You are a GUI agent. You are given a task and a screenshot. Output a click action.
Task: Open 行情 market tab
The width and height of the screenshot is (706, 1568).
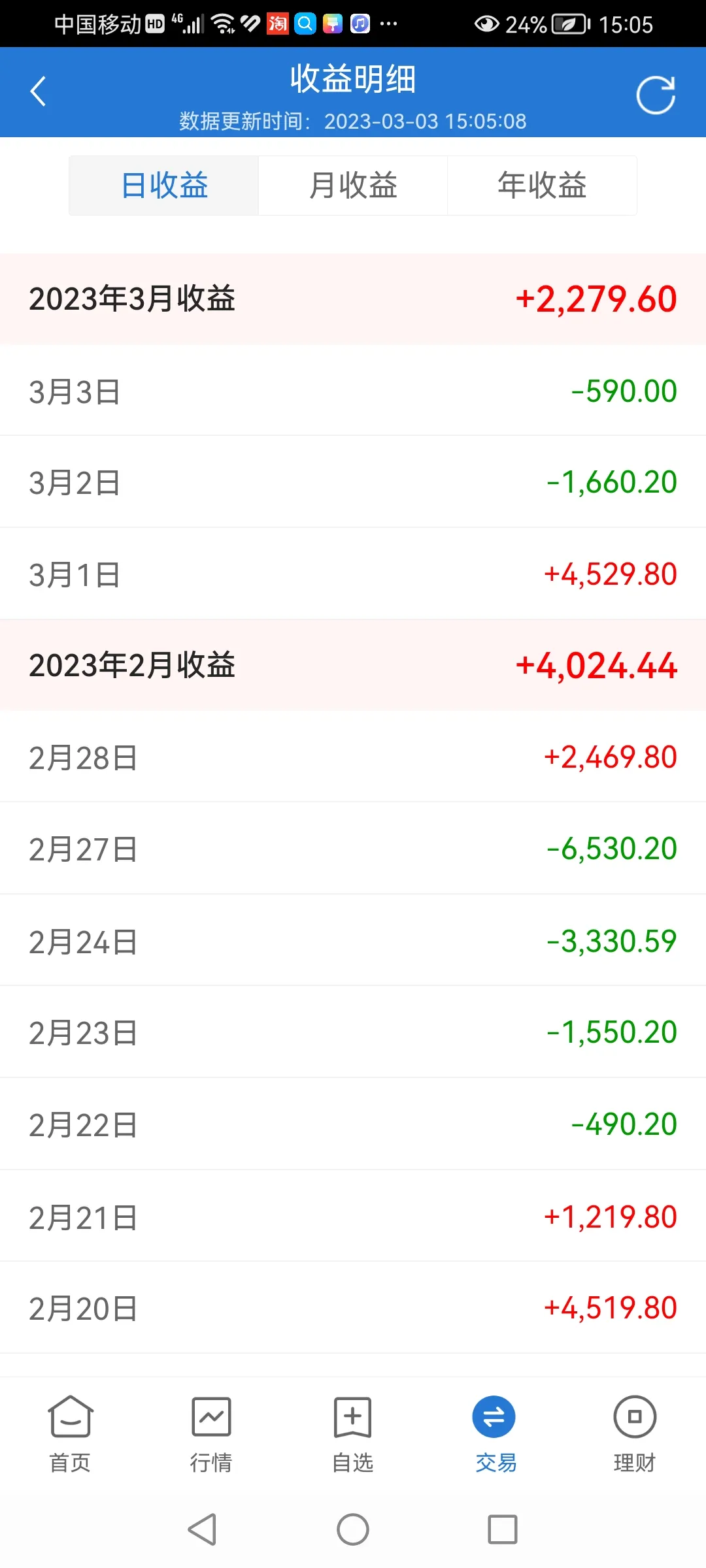point(211,1434)
